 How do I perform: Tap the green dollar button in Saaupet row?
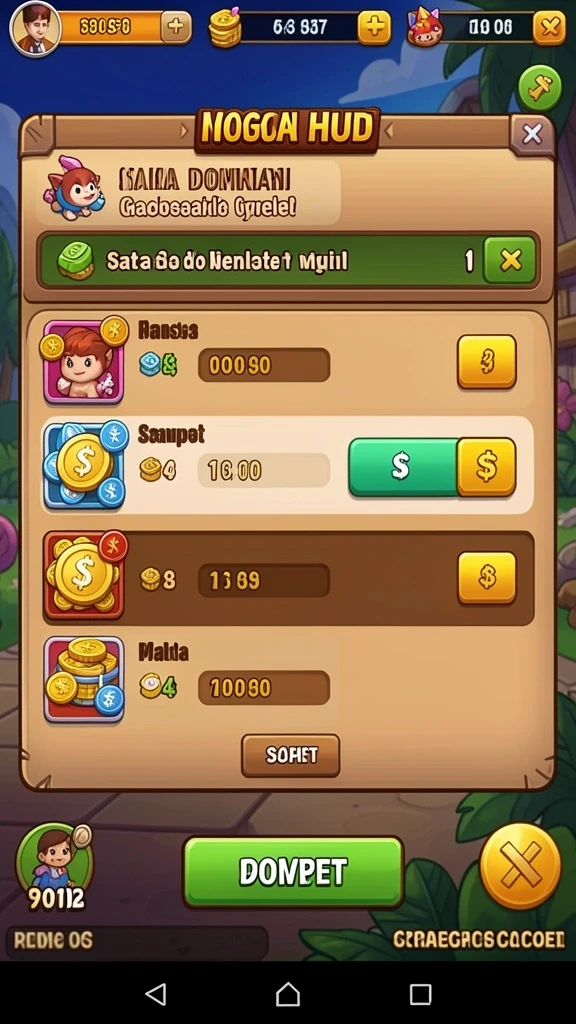[403, 467]
